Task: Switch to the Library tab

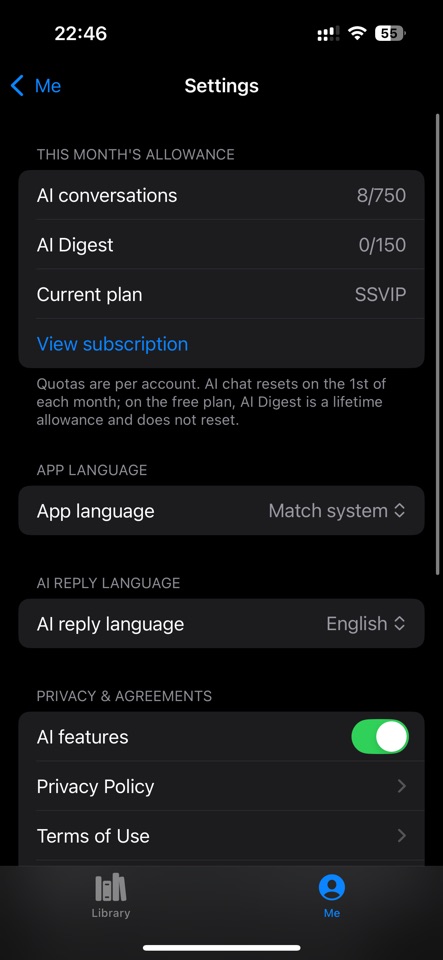Action: [111, 896]
